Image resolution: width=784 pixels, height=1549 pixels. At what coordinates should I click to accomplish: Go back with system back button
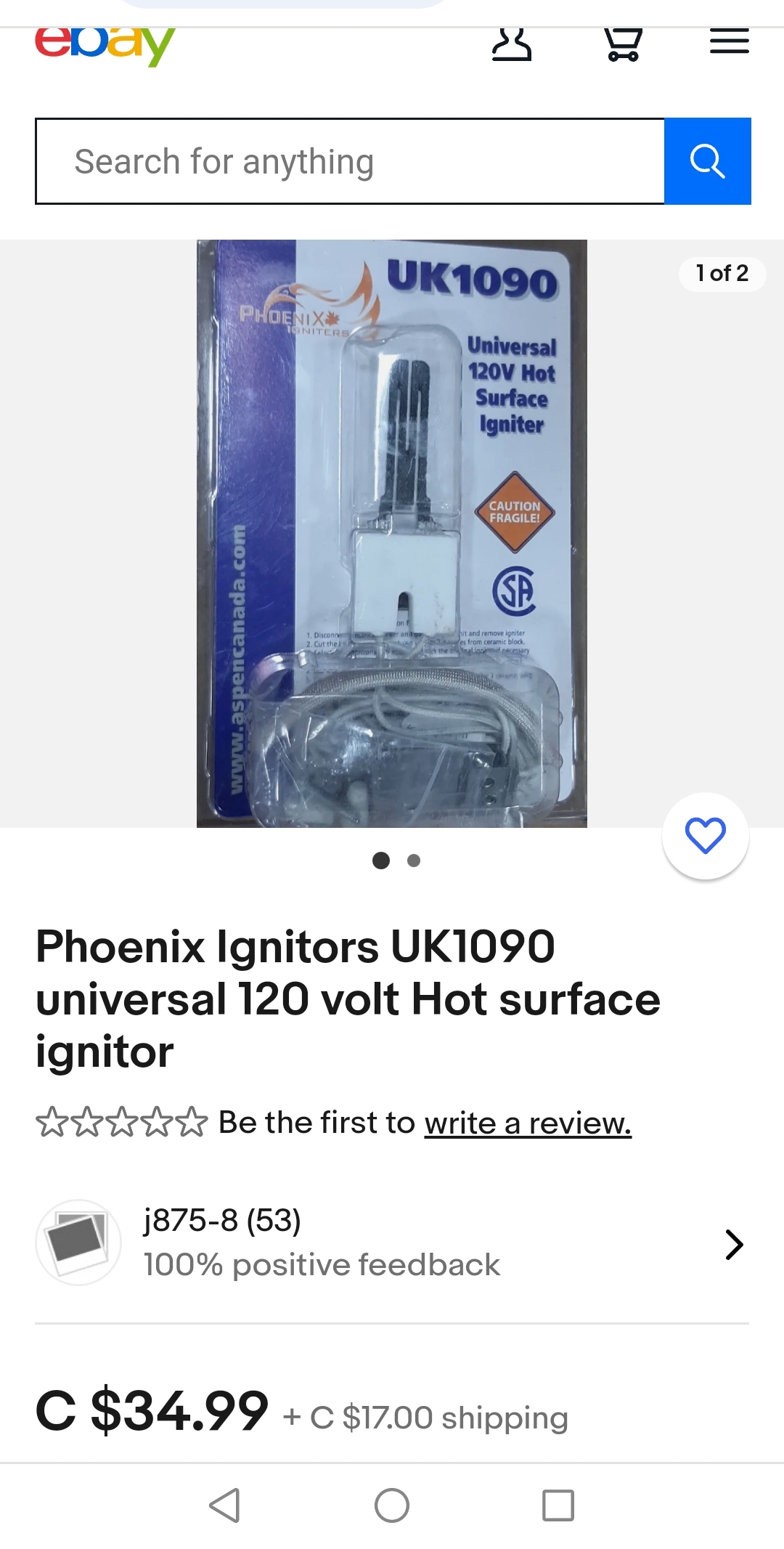tap(224, 1505)
